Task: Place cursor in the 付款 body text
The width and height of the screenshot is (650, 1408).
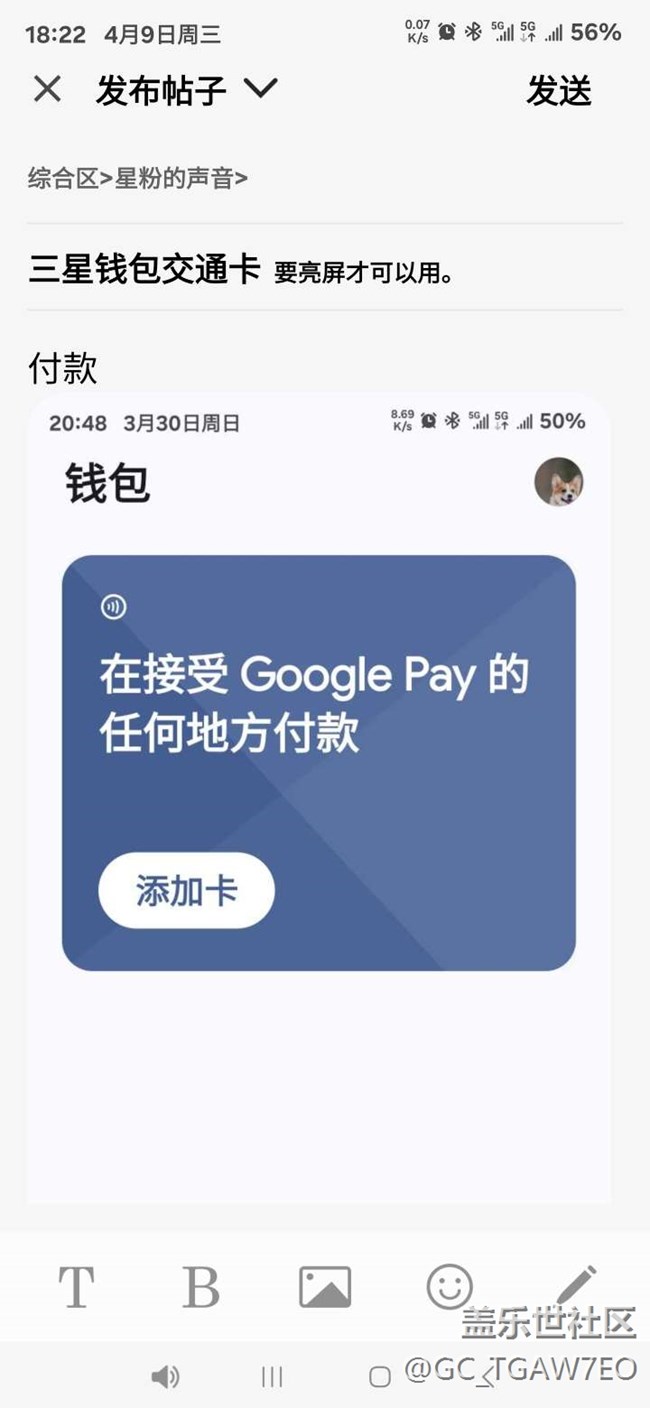Action: (63, 368)
